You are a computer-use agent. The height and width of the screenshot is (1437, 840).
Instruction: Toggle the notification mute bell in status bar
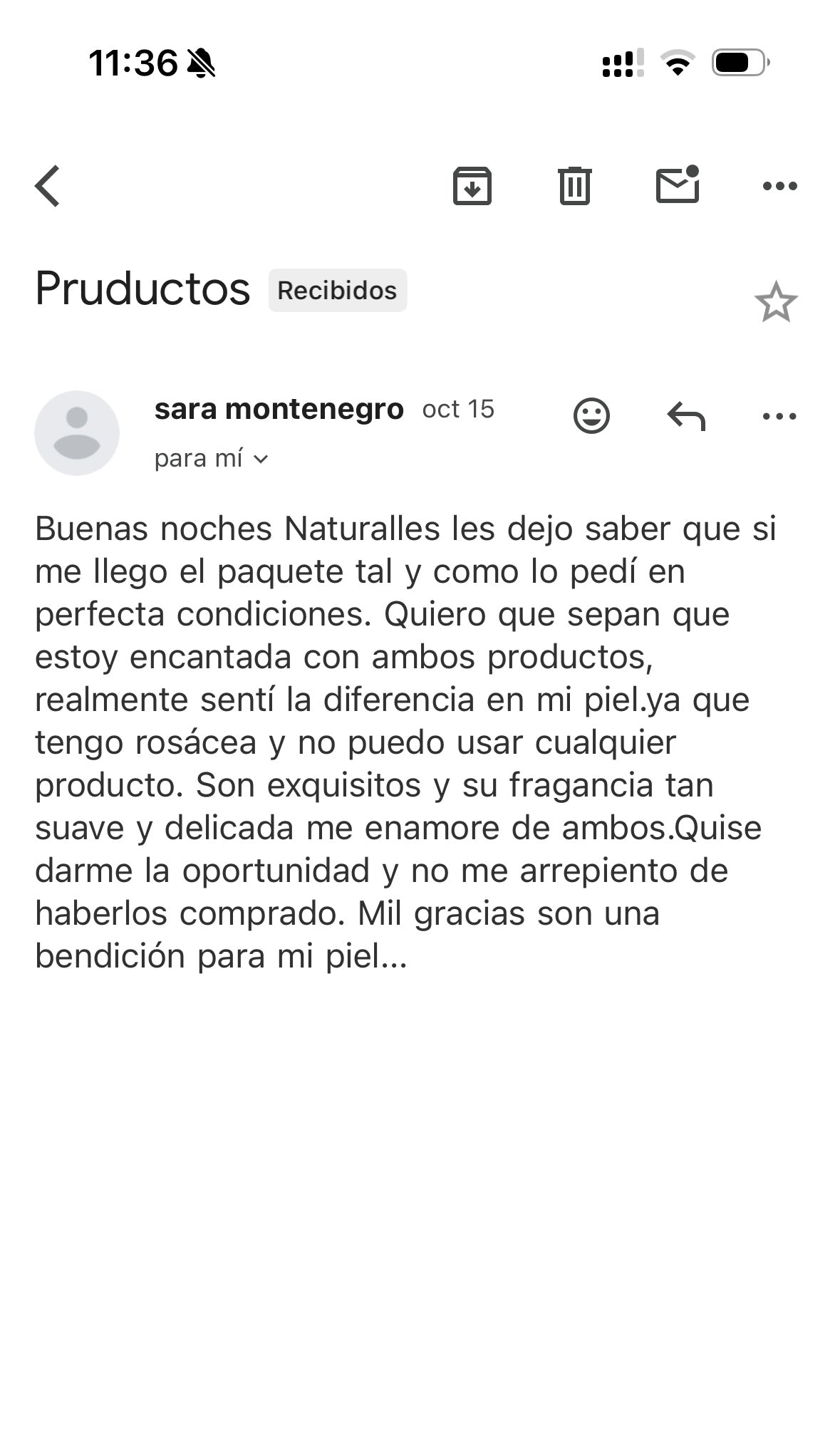click(202, 63)
